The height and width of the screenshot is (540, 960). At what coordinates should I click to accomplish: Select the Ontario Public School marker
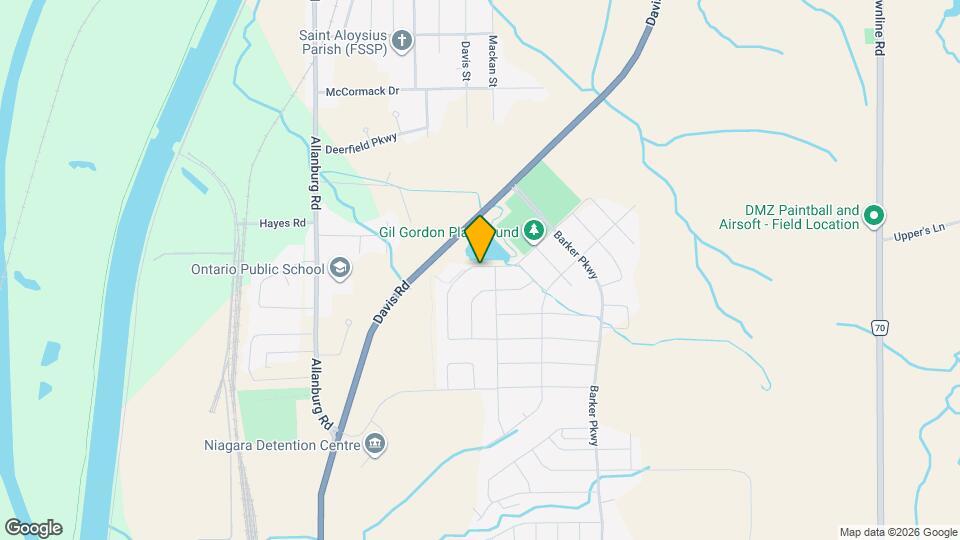[x=340, y=269]
